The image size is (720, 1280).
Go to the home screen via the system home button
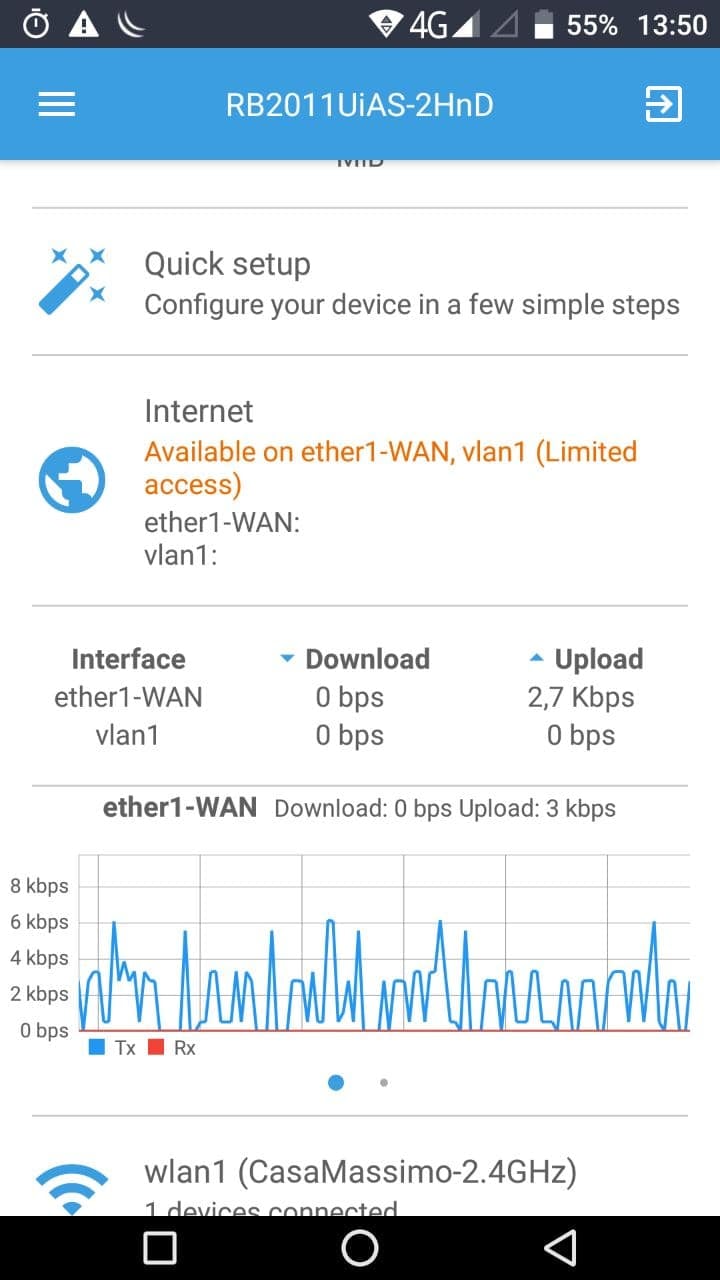[x=360, y=1247]
